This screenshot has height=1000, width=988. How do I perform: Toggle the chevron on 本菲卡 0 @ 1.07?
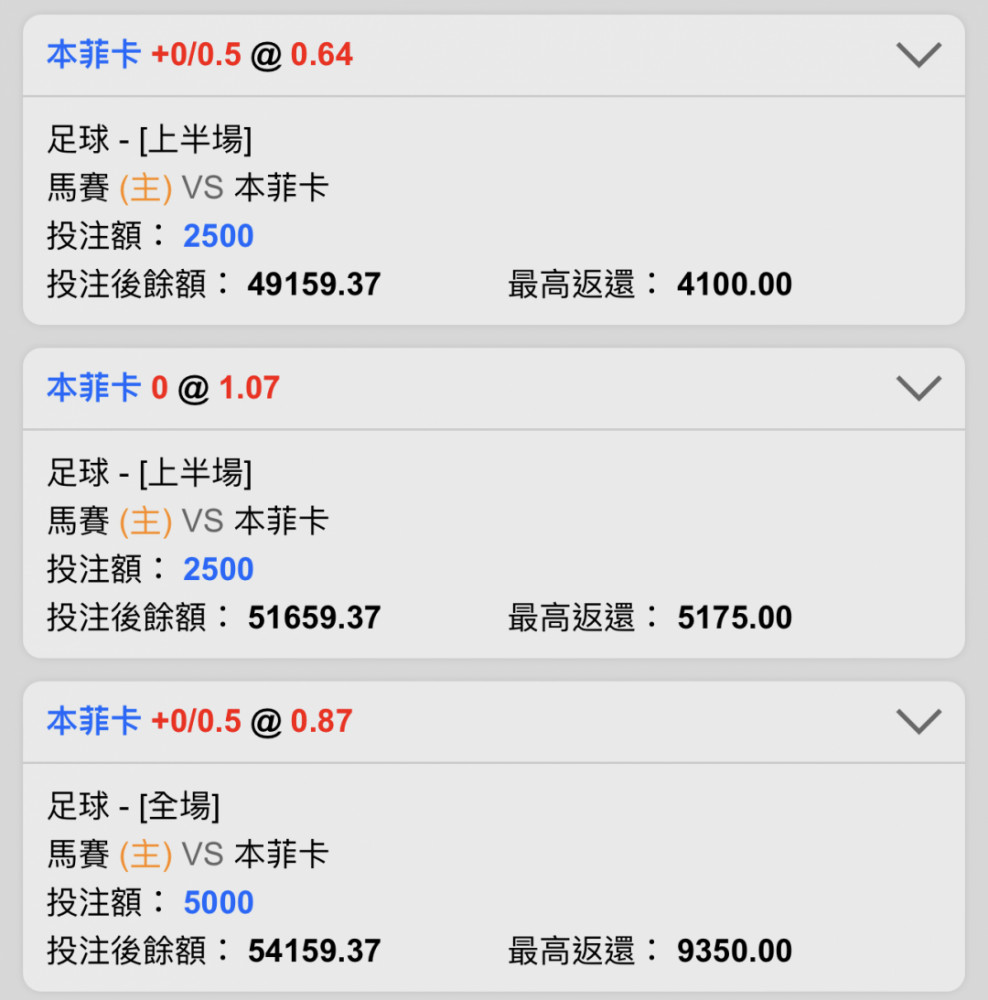point(919,388)
